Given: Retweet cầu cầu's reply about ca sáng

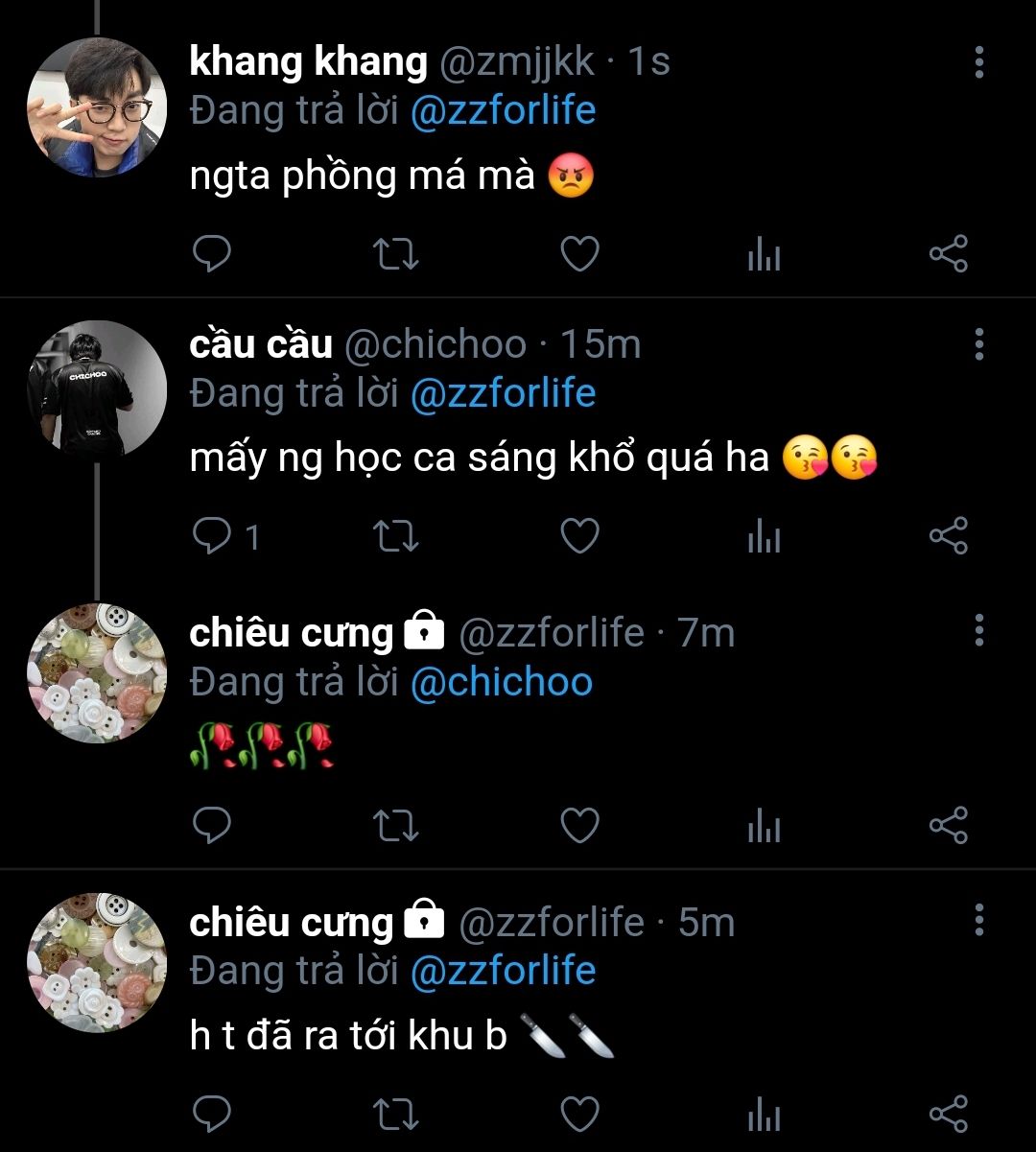Looking at the screenshot, I should [x=394, y=537].
